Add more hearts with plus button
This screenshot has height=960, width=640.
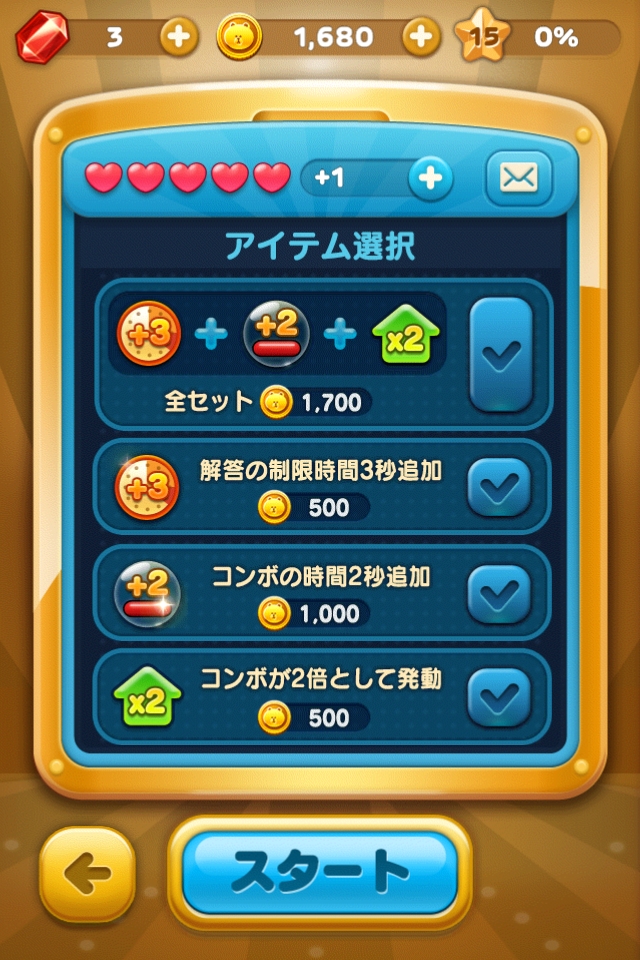point(430,178)
